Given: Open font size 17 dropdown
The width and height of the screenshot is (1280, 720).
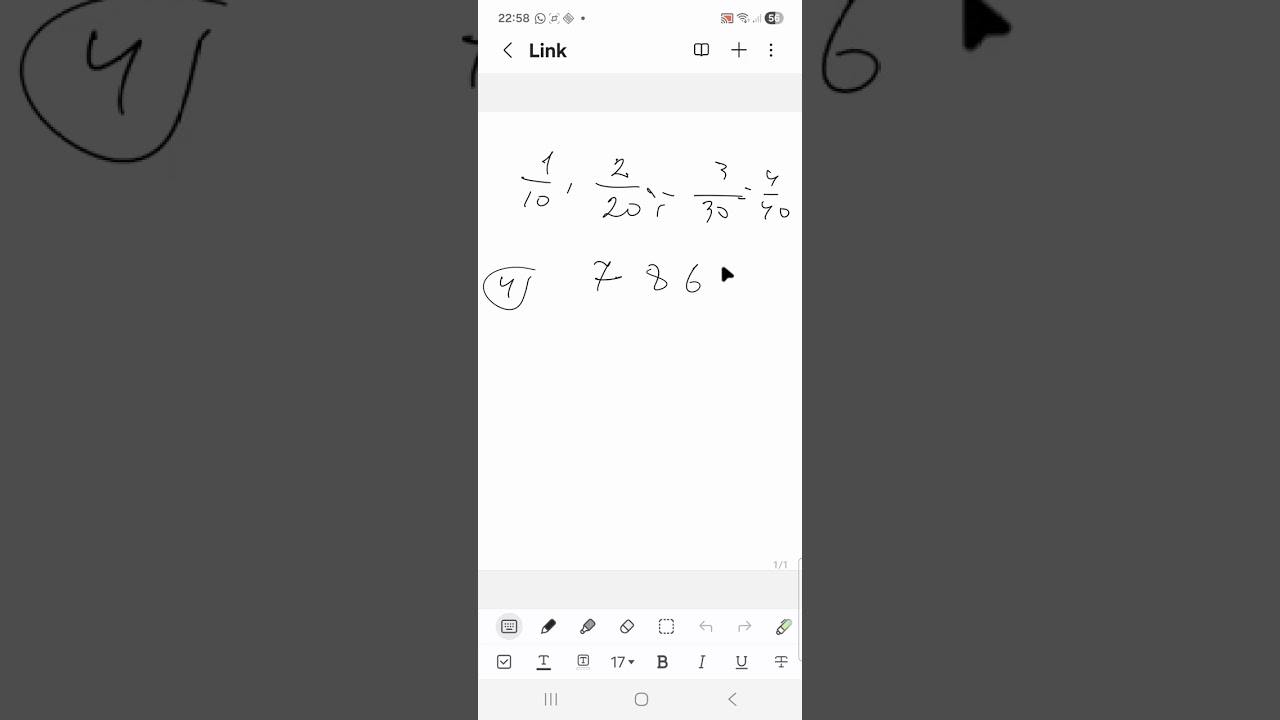Looking at the screenshot, I should point(622,662).
